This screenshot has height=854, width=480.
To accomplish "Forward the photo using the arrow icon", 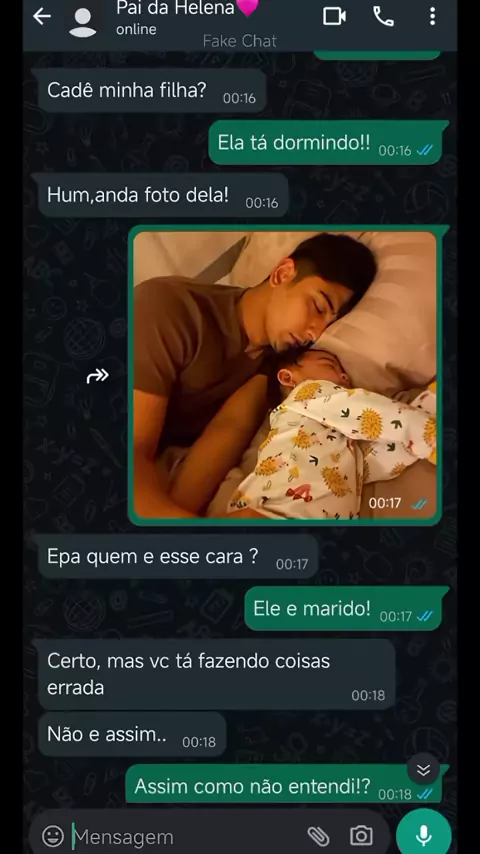I will click(x=98, y=375).
